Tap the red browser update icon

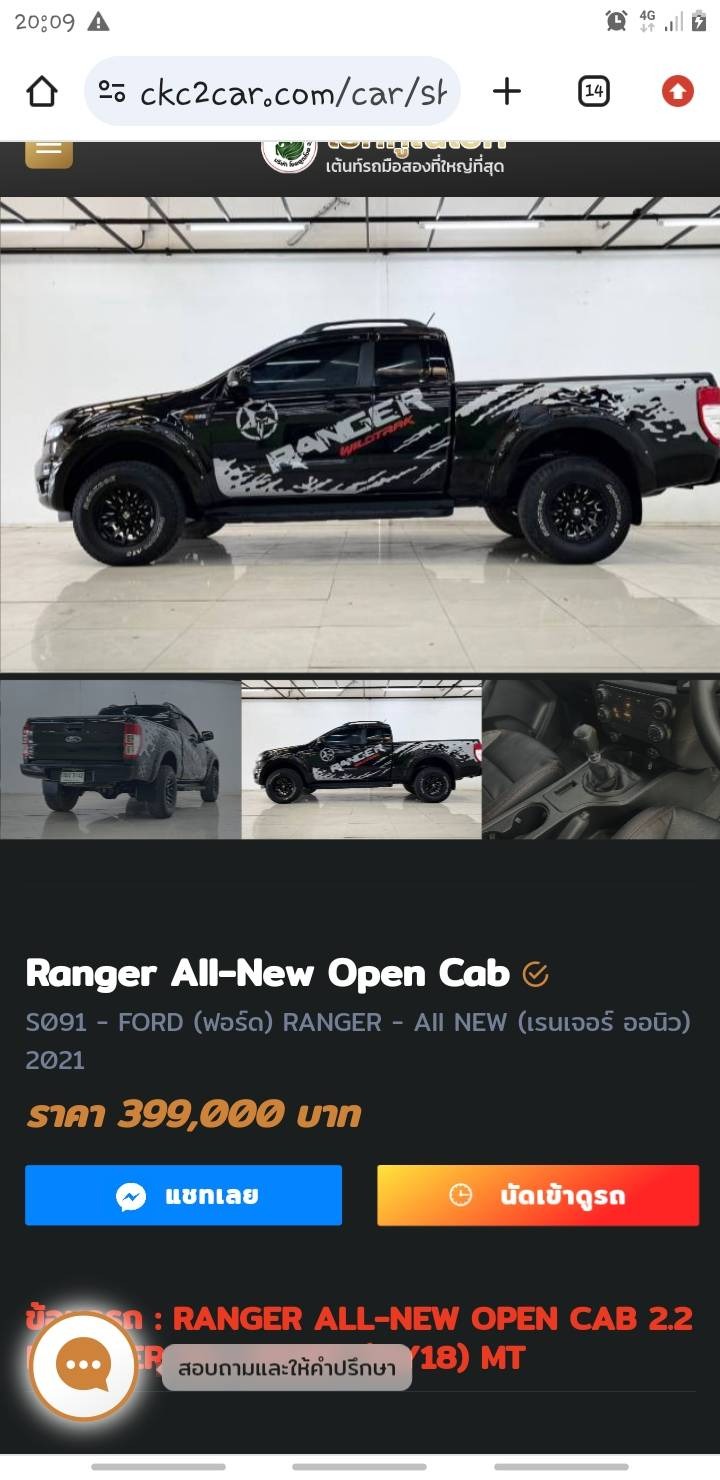tap(677, 92)
